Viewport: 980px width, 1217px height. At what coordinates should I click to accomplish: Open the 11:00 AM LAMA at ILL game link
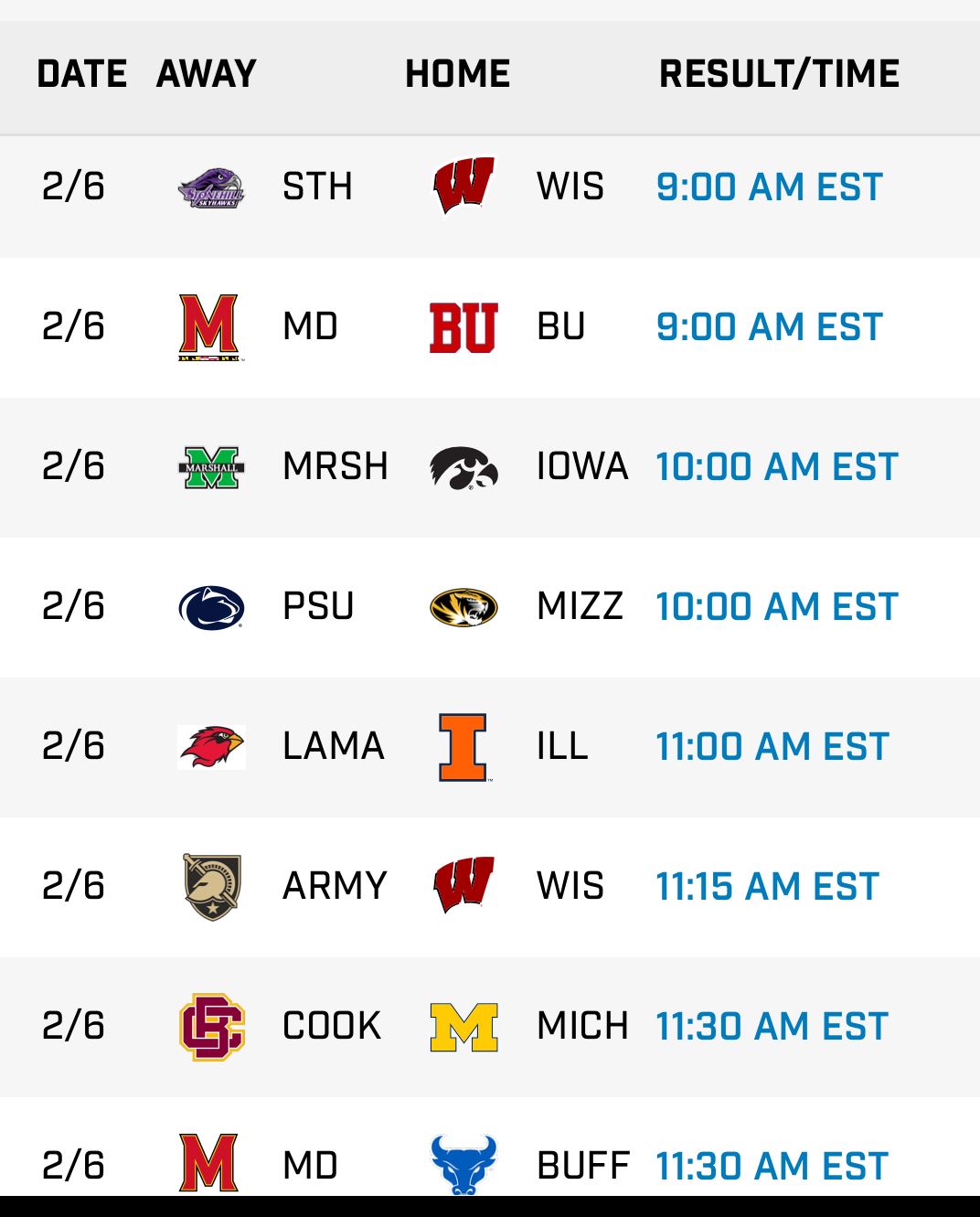(772, 747)
